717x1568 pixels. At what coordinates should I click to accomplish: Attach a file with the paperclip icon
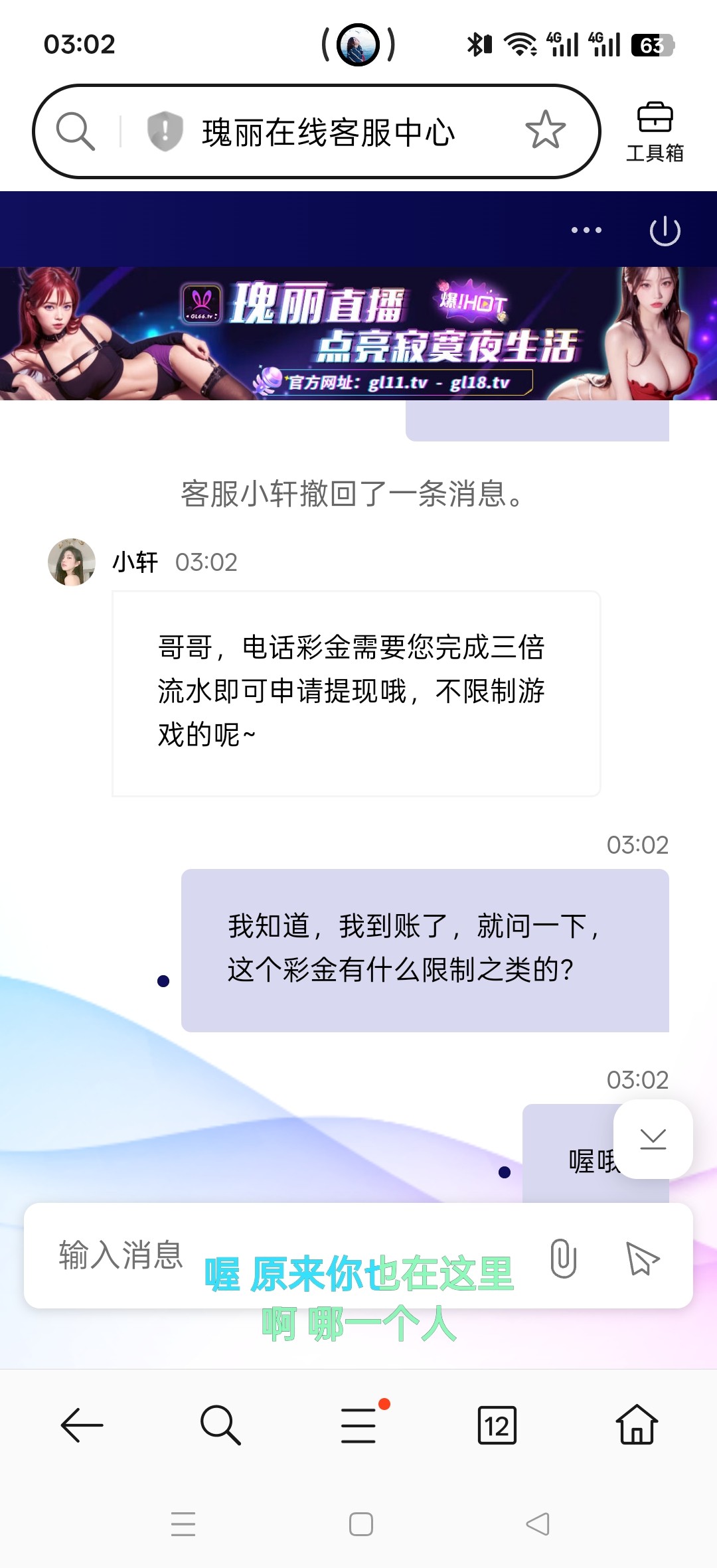pos(563,1258)
